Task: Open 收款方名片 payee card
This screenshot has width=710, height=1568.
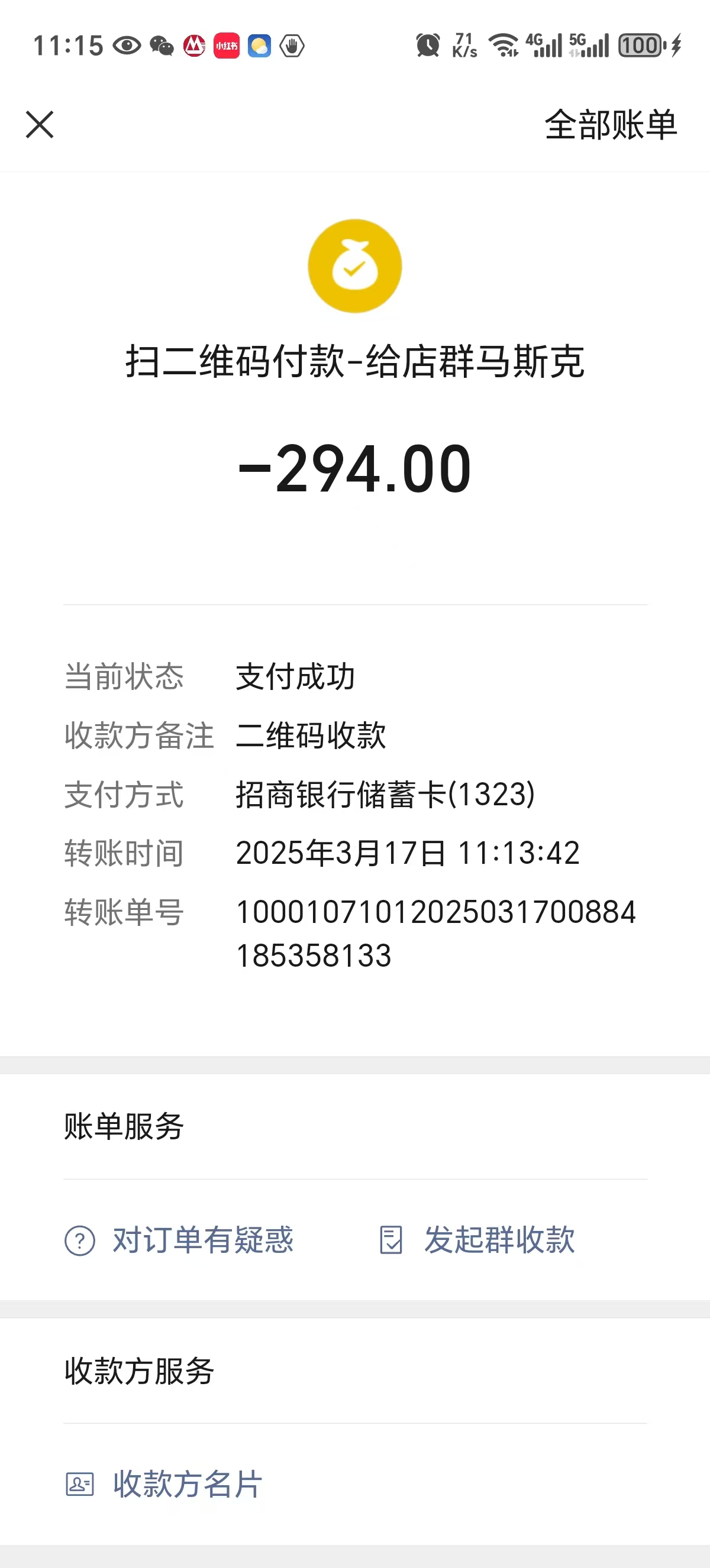Action: (x=164, y=1484)
